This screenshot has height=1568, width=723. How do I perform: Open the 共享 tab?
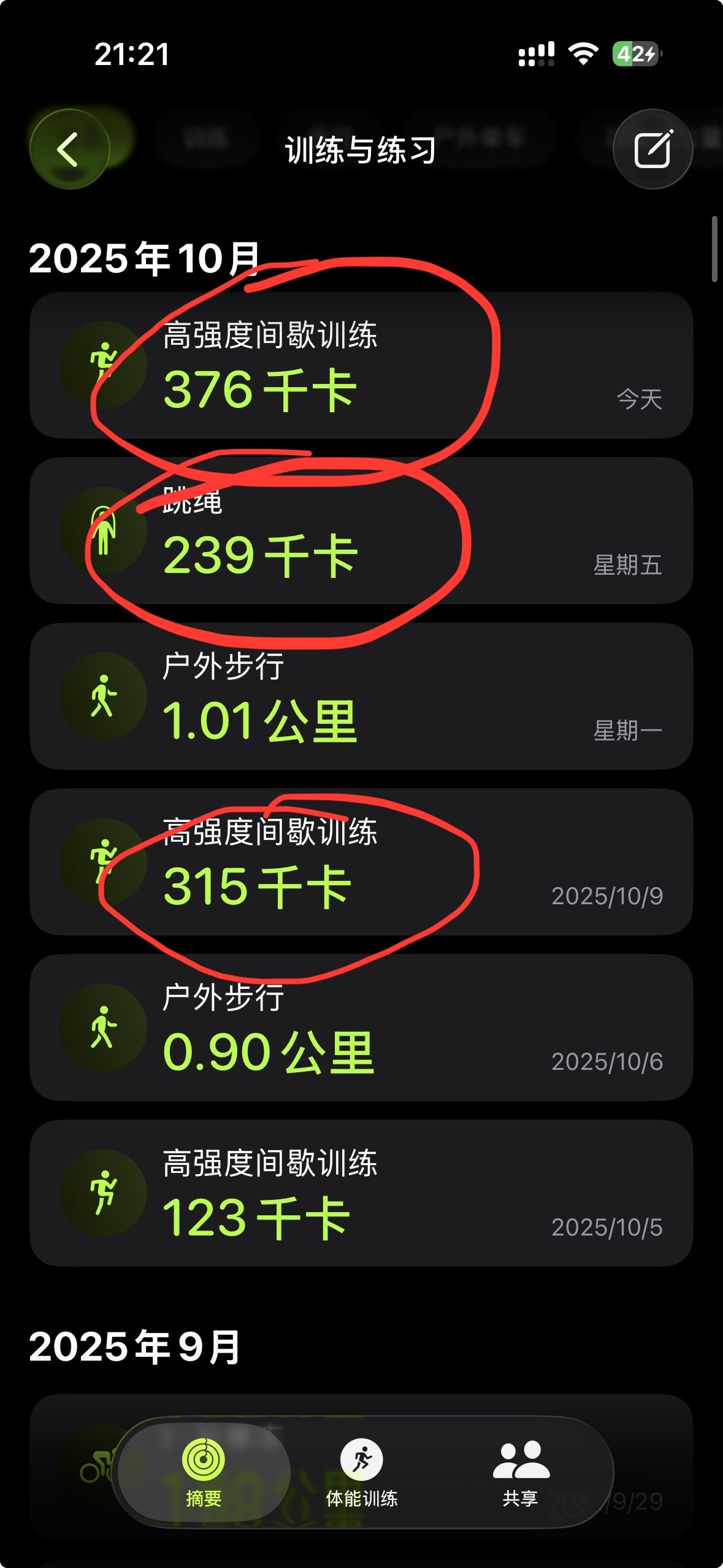[521, 1472]
